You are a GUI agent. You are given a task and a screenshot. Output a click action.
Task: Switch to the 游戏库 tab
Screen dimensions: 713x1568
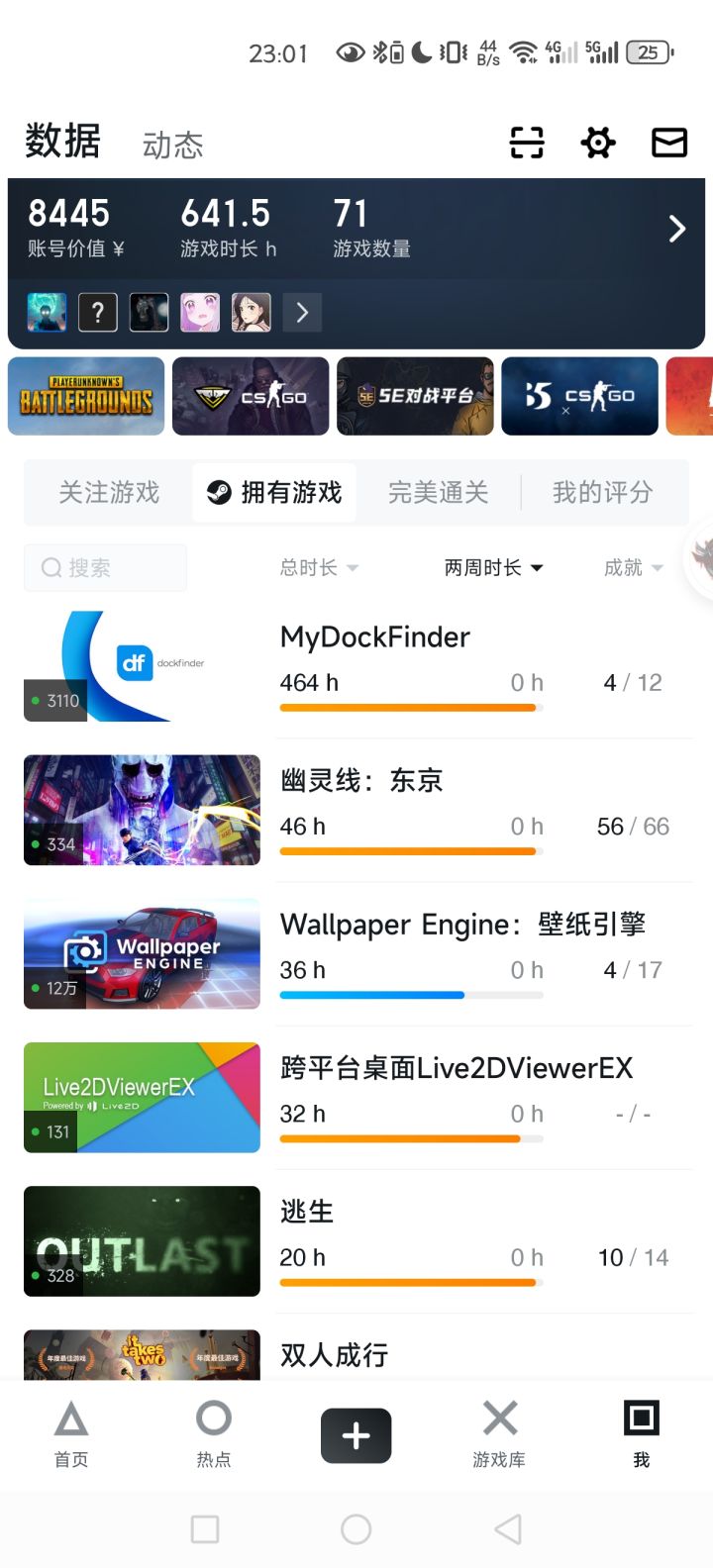click(x=499, y=1434)
